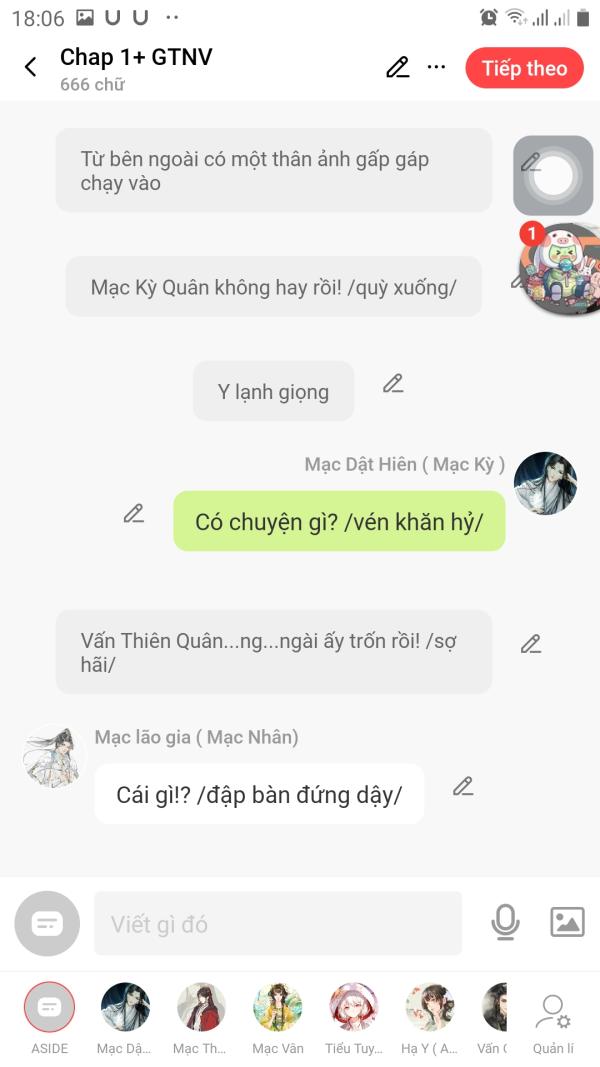Tap the Tiếp theo button
Screen dimensions: 600x1067
524,68
